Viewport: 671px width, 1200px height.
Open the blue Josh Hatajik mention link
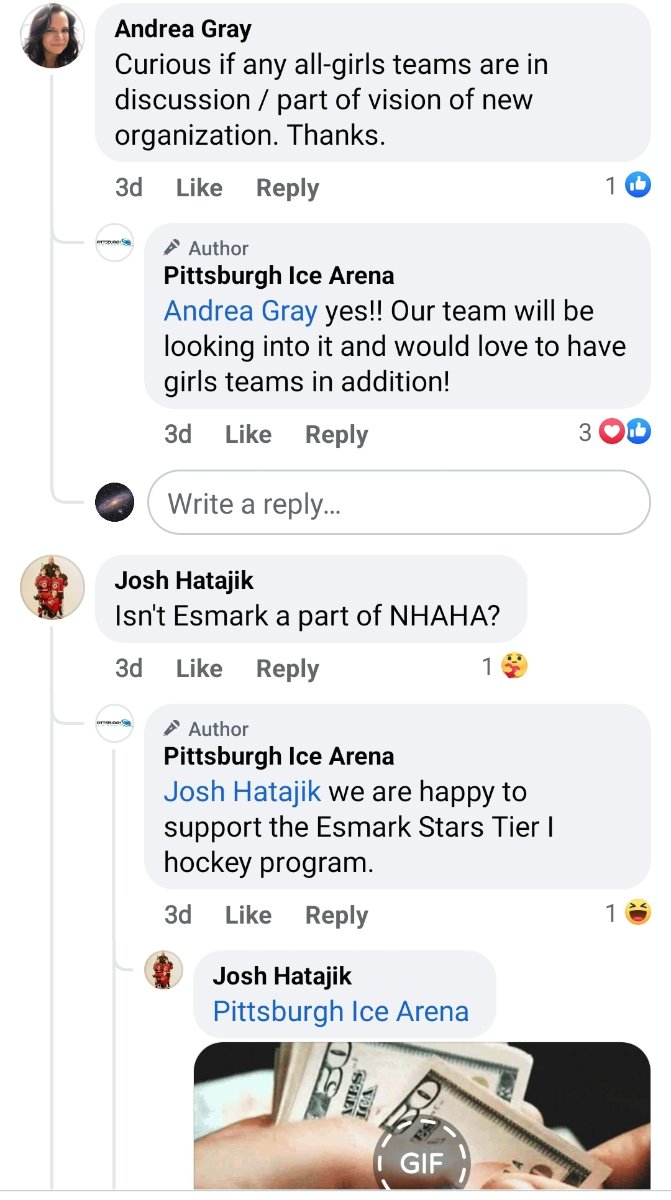coord(242,792)
